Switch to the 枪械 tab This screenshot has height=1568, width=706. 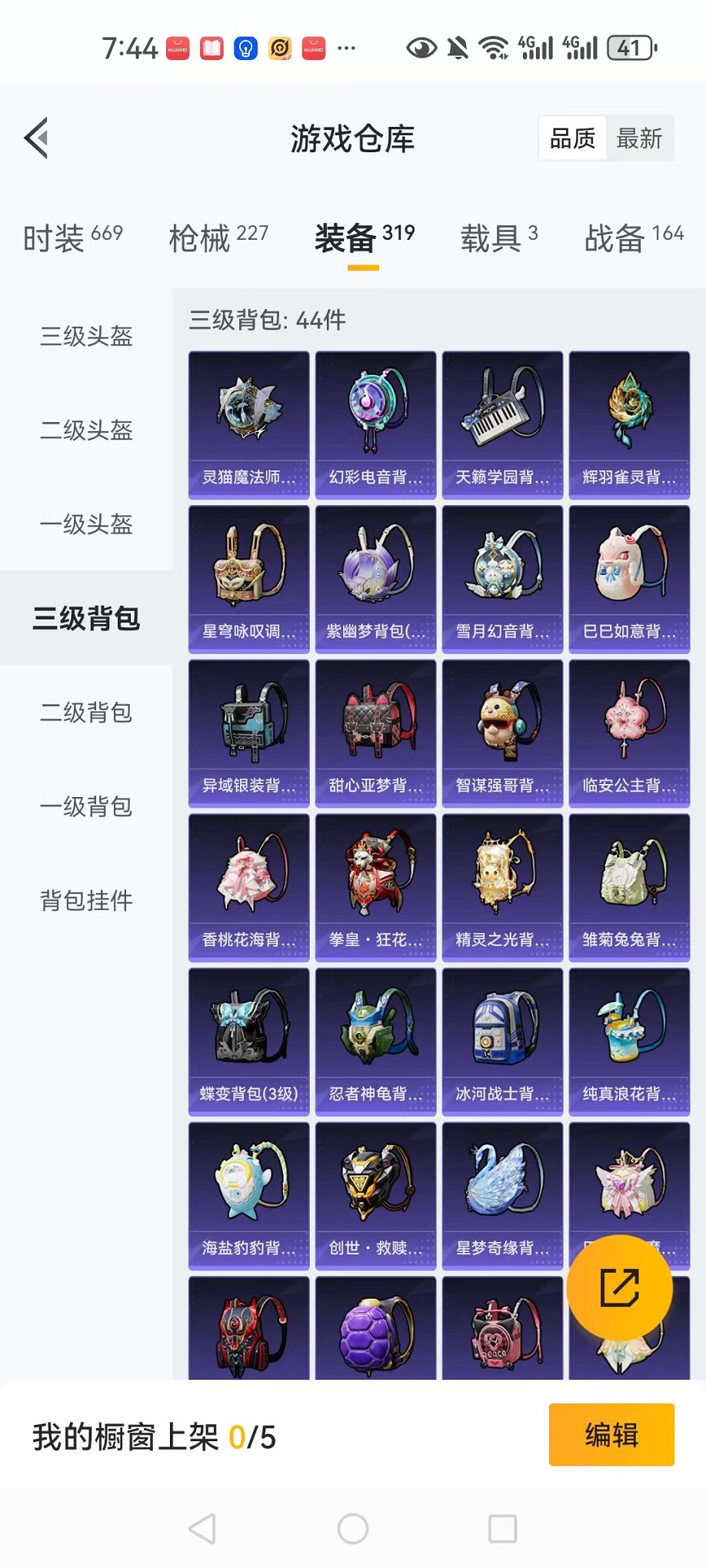[218, 238]
